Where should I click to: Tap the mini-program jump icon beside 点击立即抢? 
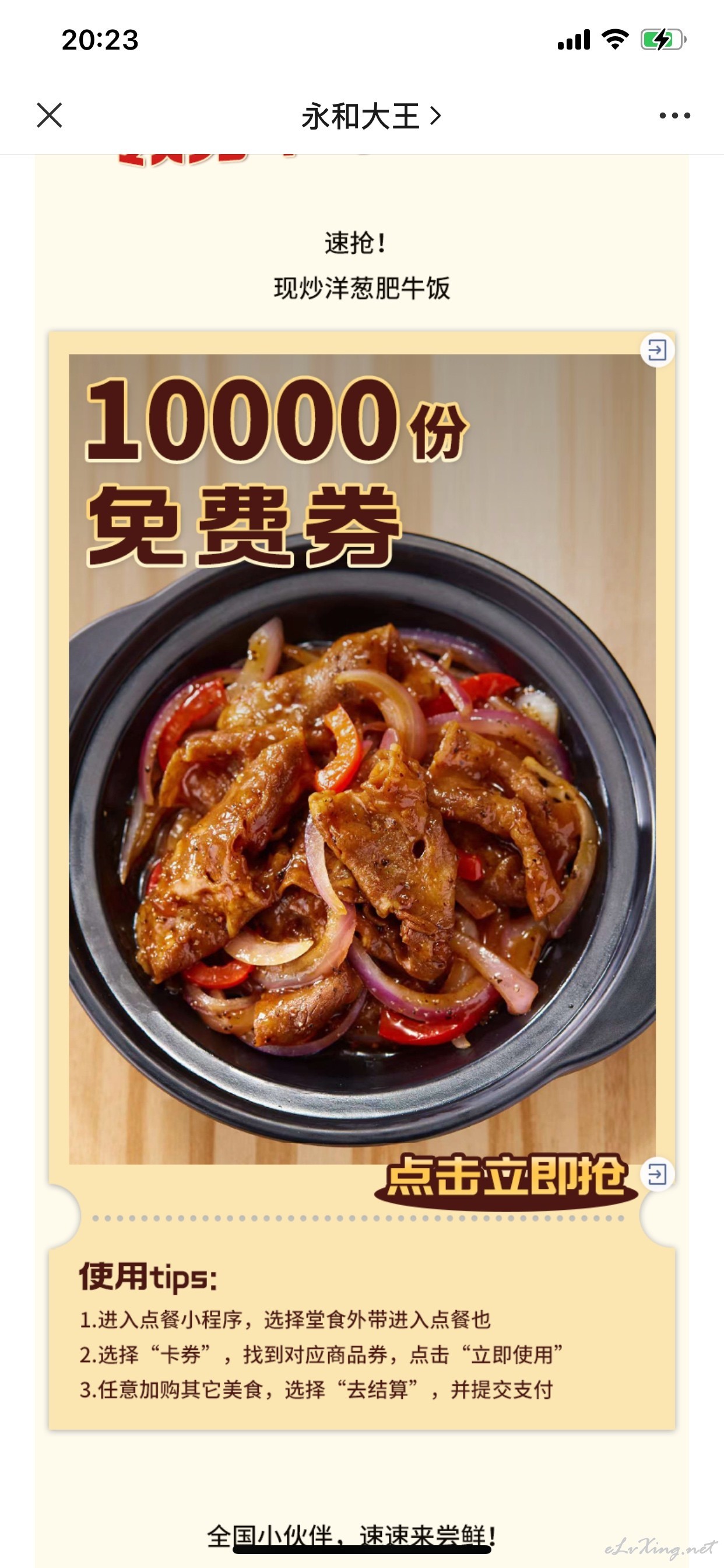click(657, 1174)
